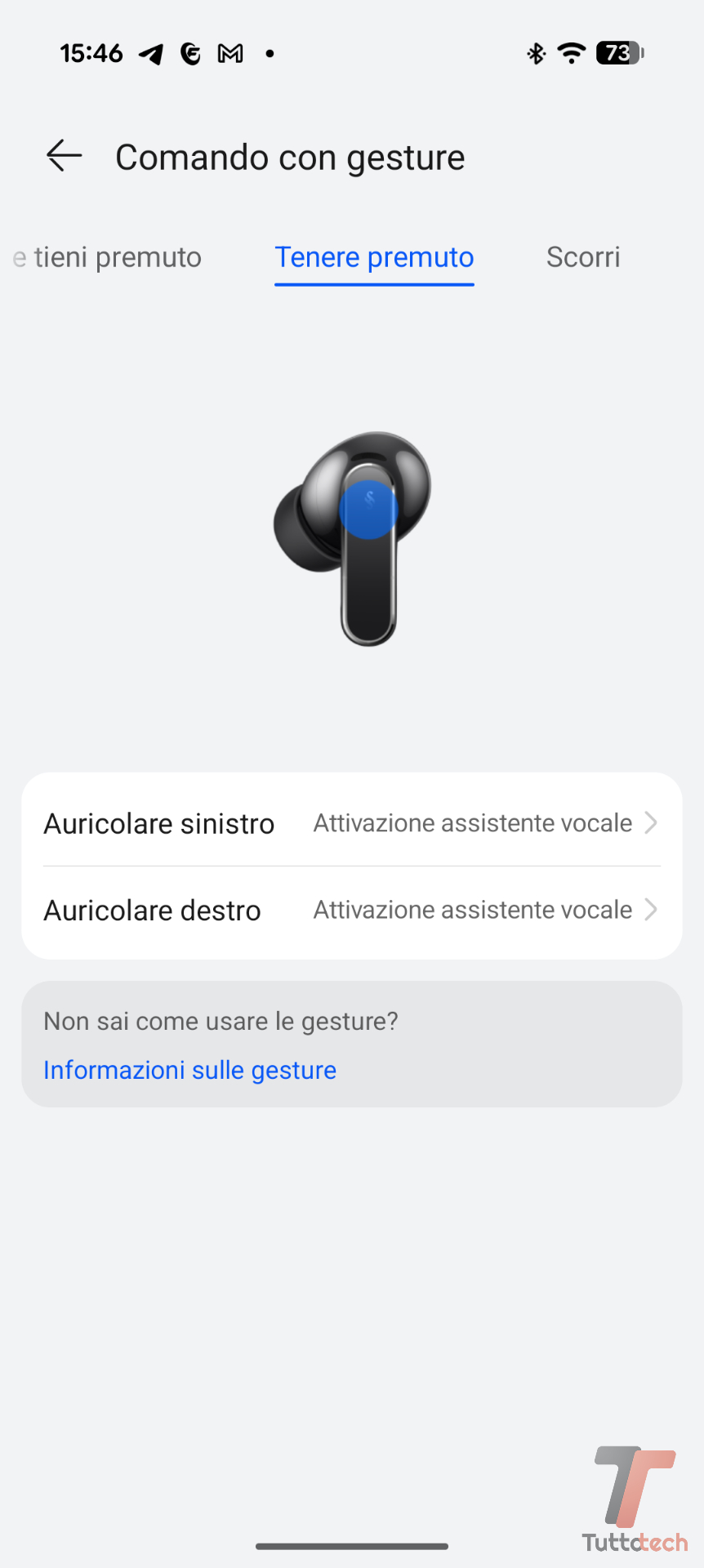
Task: Switch to the Scorri tab
Action: pyautogui.click(x=582, y=257)
